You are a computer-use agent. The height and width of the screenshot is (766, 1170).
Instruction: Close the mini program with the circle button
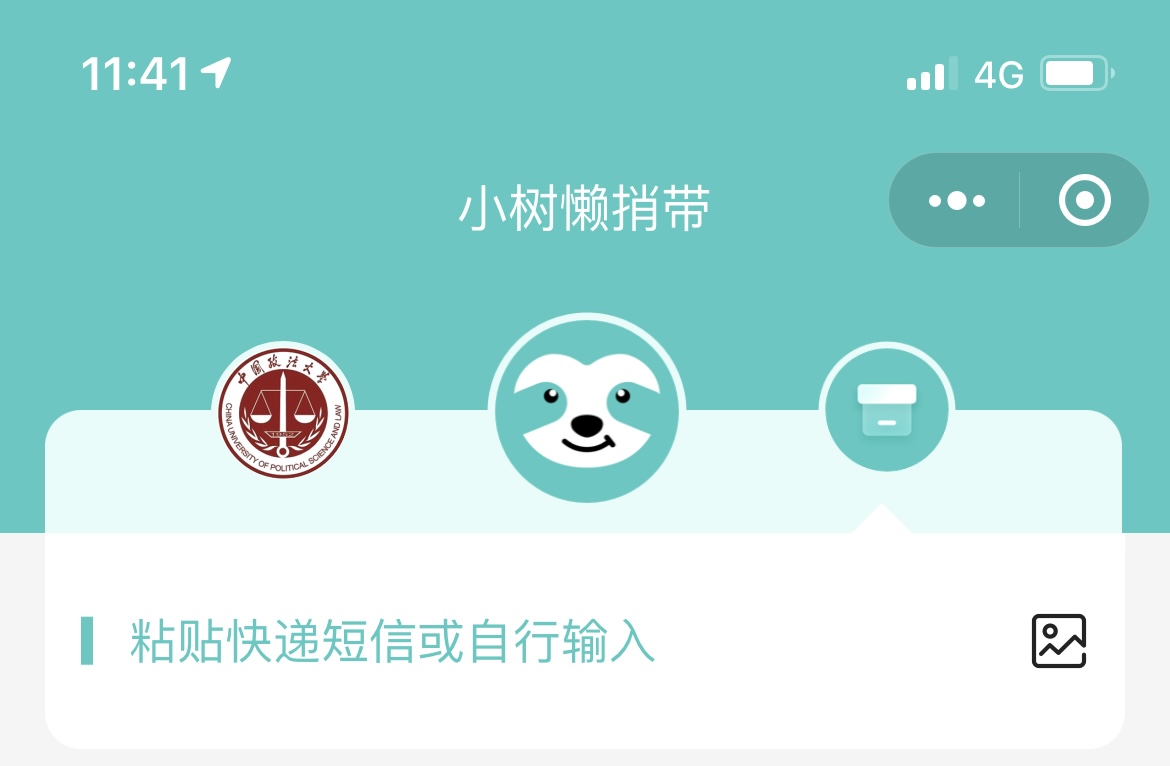click(x=1084, y=201)
